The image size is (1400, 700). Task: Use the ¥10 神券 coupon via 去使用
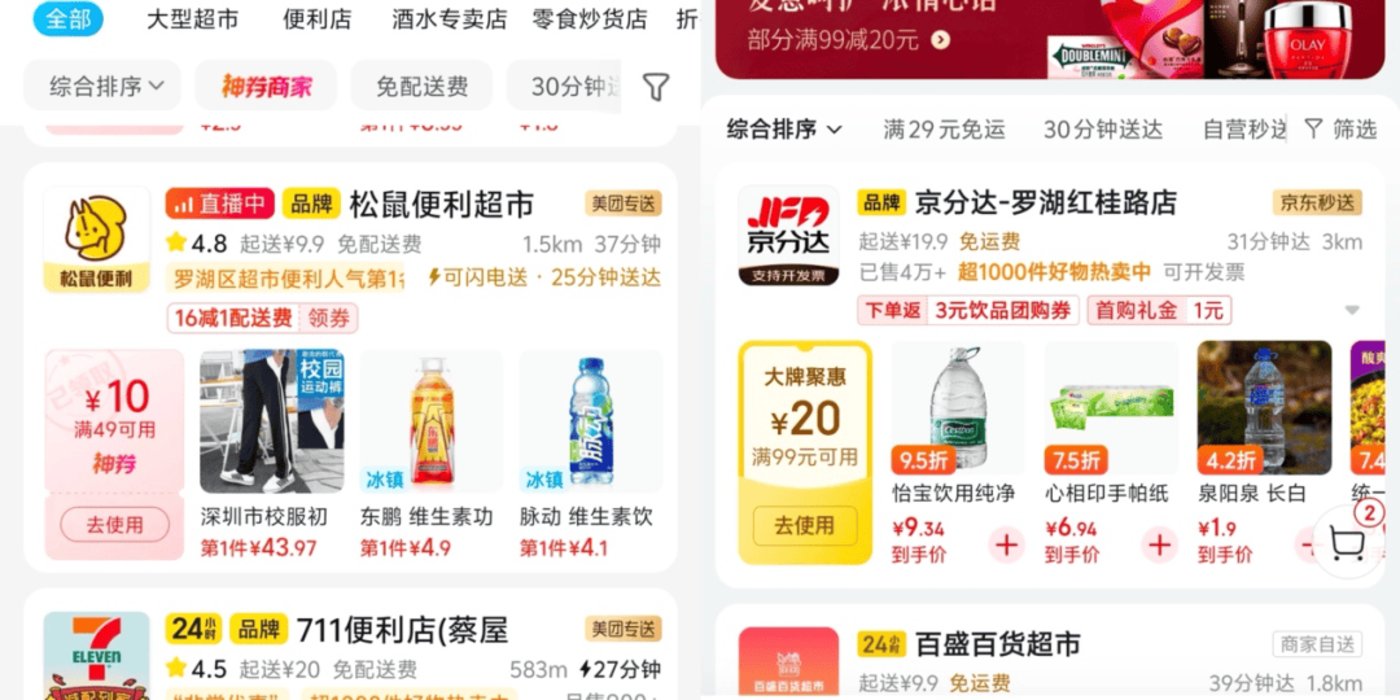[114, 524]
